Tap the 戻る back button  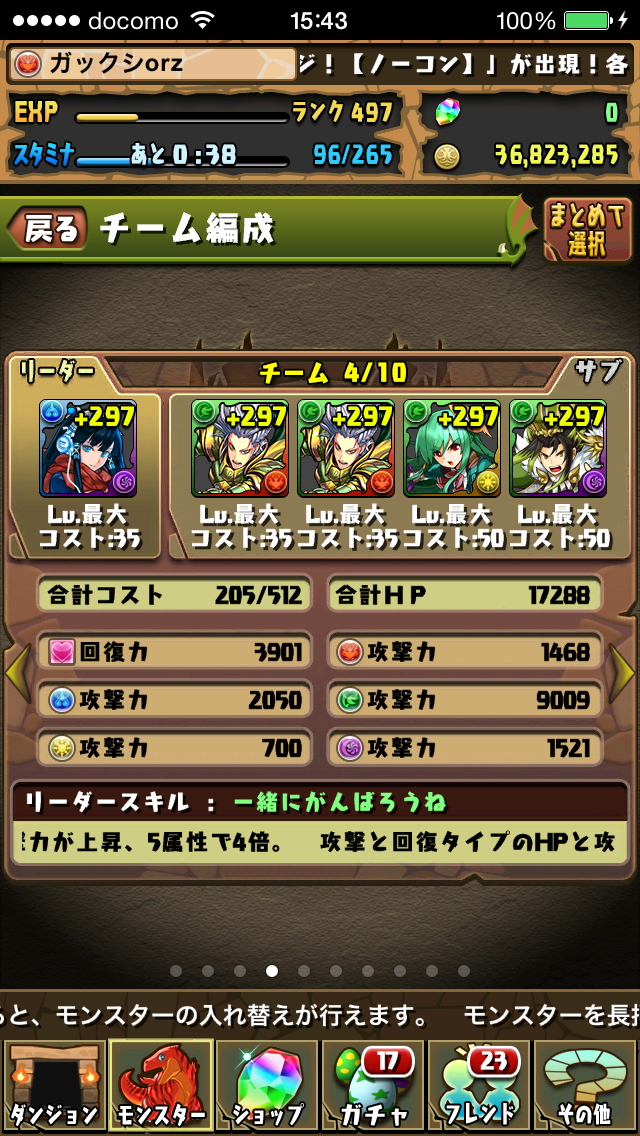48,229
